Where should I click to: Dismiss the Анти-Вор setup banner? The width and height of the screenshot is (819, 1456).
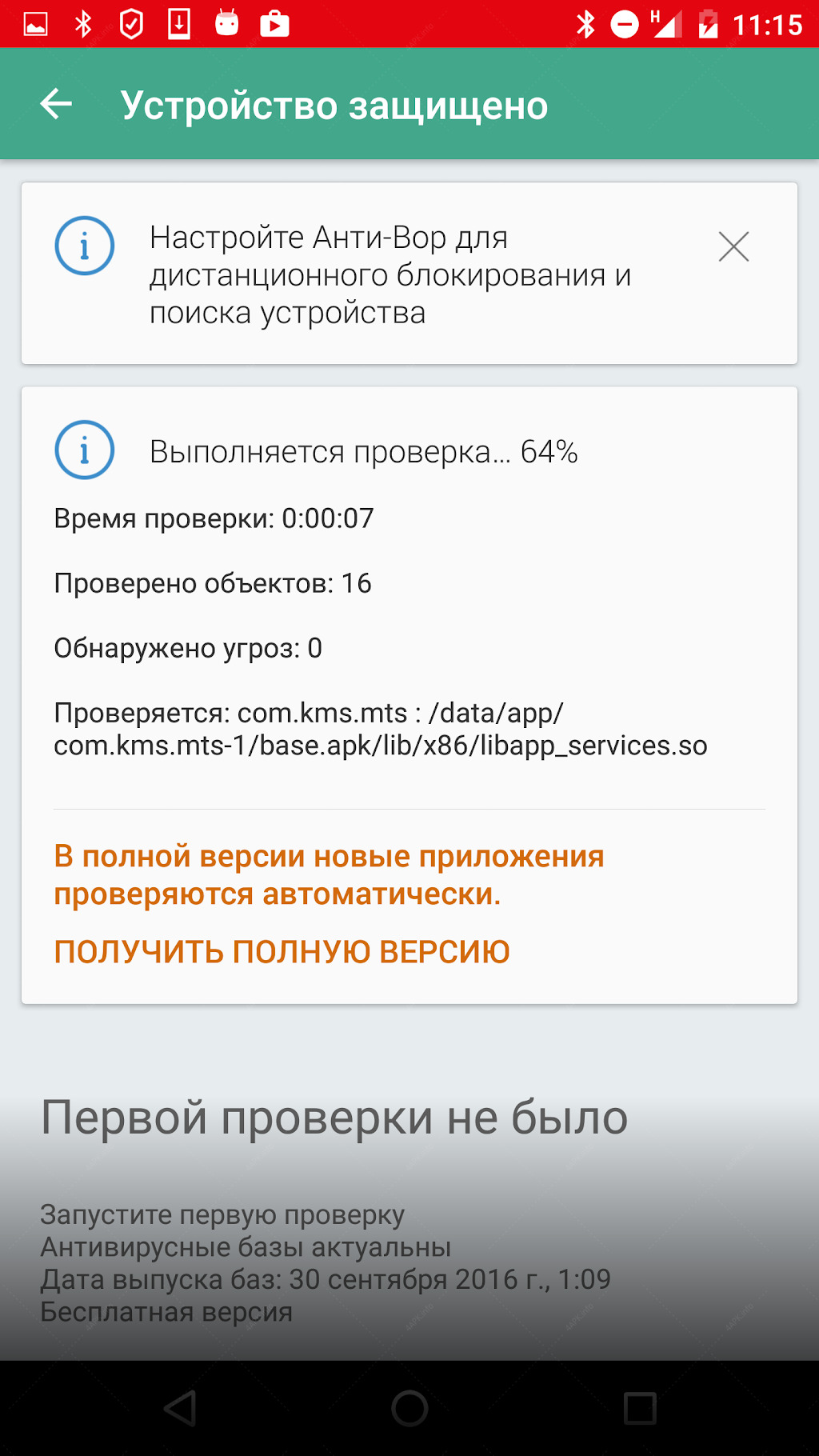click(733, 246)
